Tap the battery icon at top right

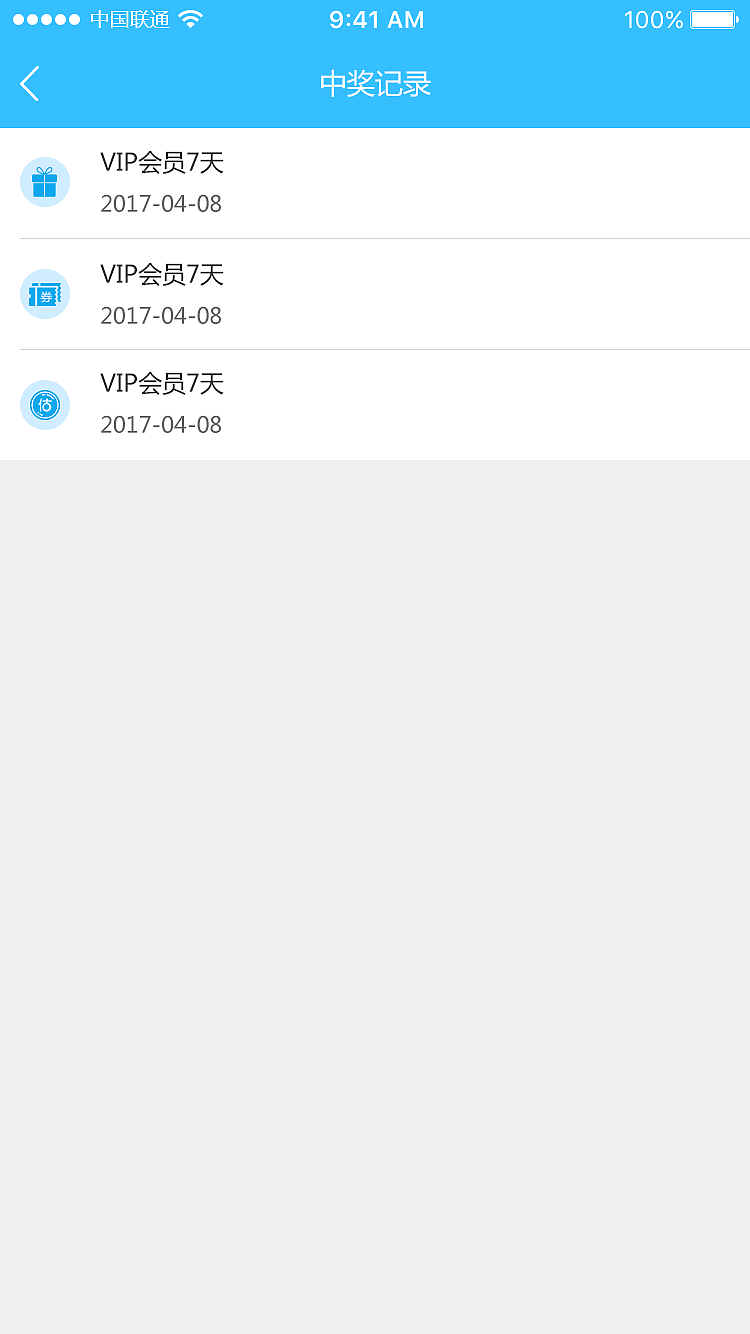712,18
